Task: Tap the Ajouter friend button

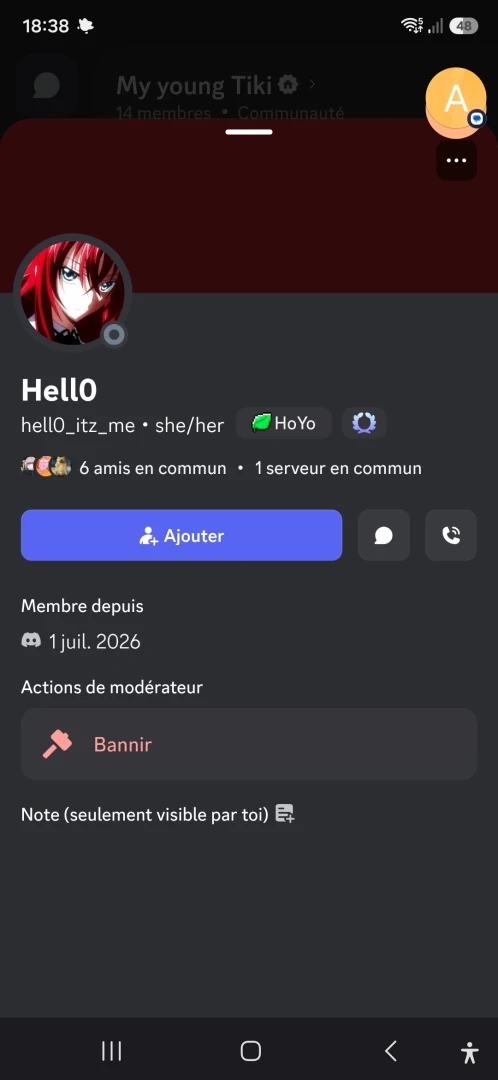Action: (181, 535)
